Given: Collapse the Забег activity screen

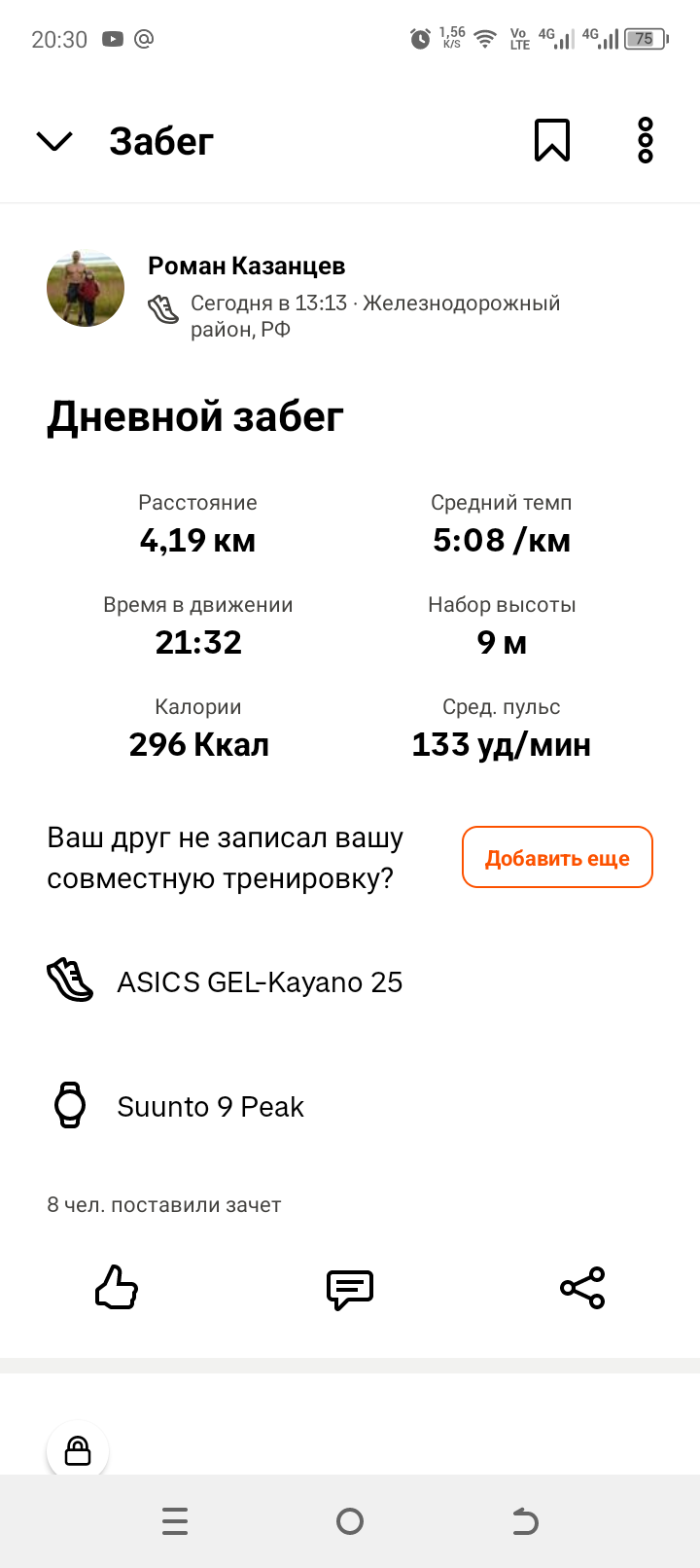Looking at the screenshot, I should (54, 141).
